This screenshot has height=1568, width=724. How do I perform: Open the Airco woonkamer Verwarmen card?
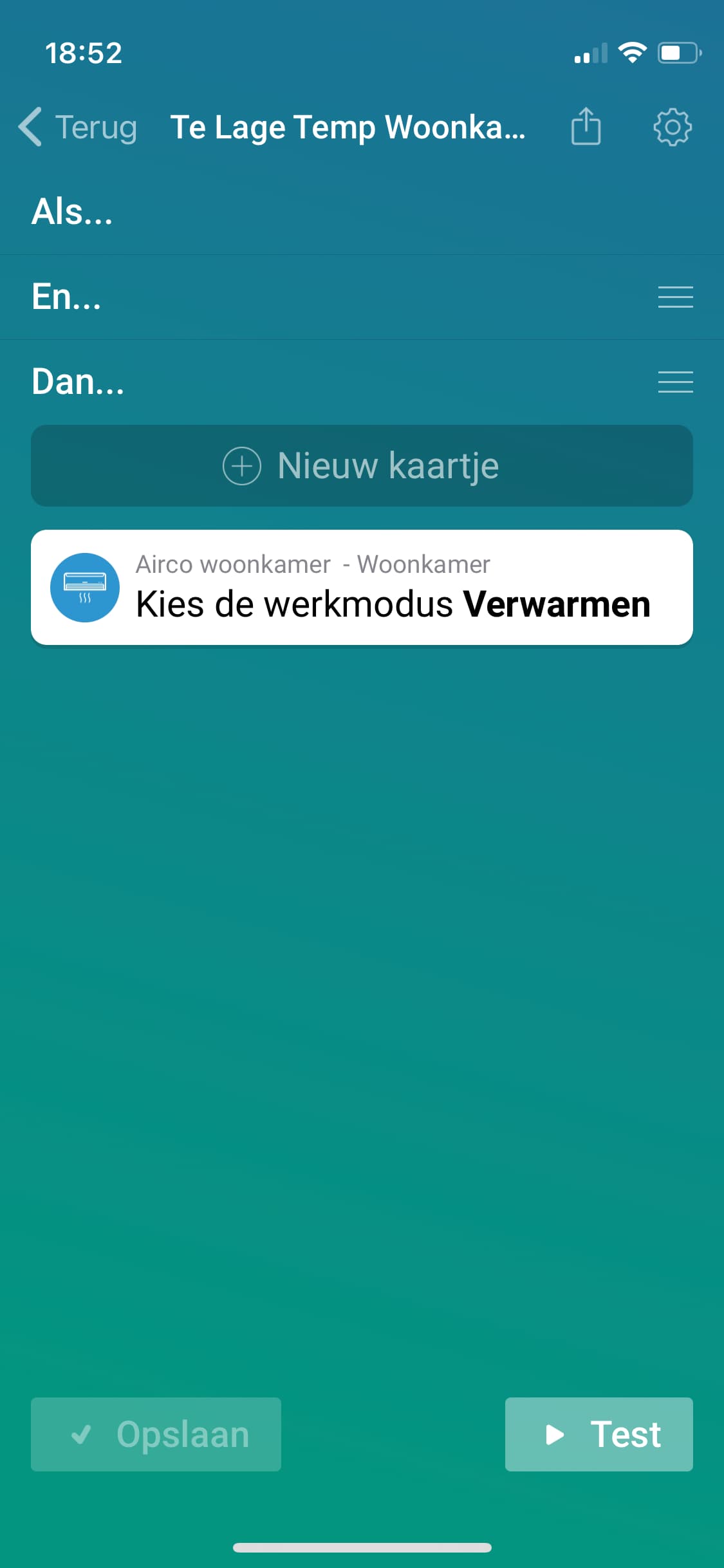coord(362,587)
